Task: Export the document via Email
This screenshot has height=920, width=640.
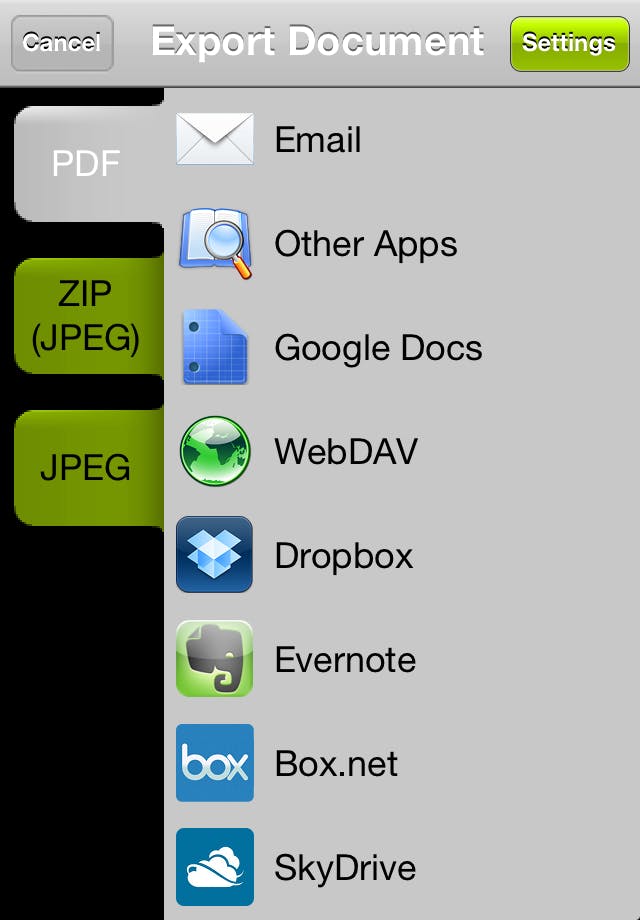Action: (x=400, y=140)
